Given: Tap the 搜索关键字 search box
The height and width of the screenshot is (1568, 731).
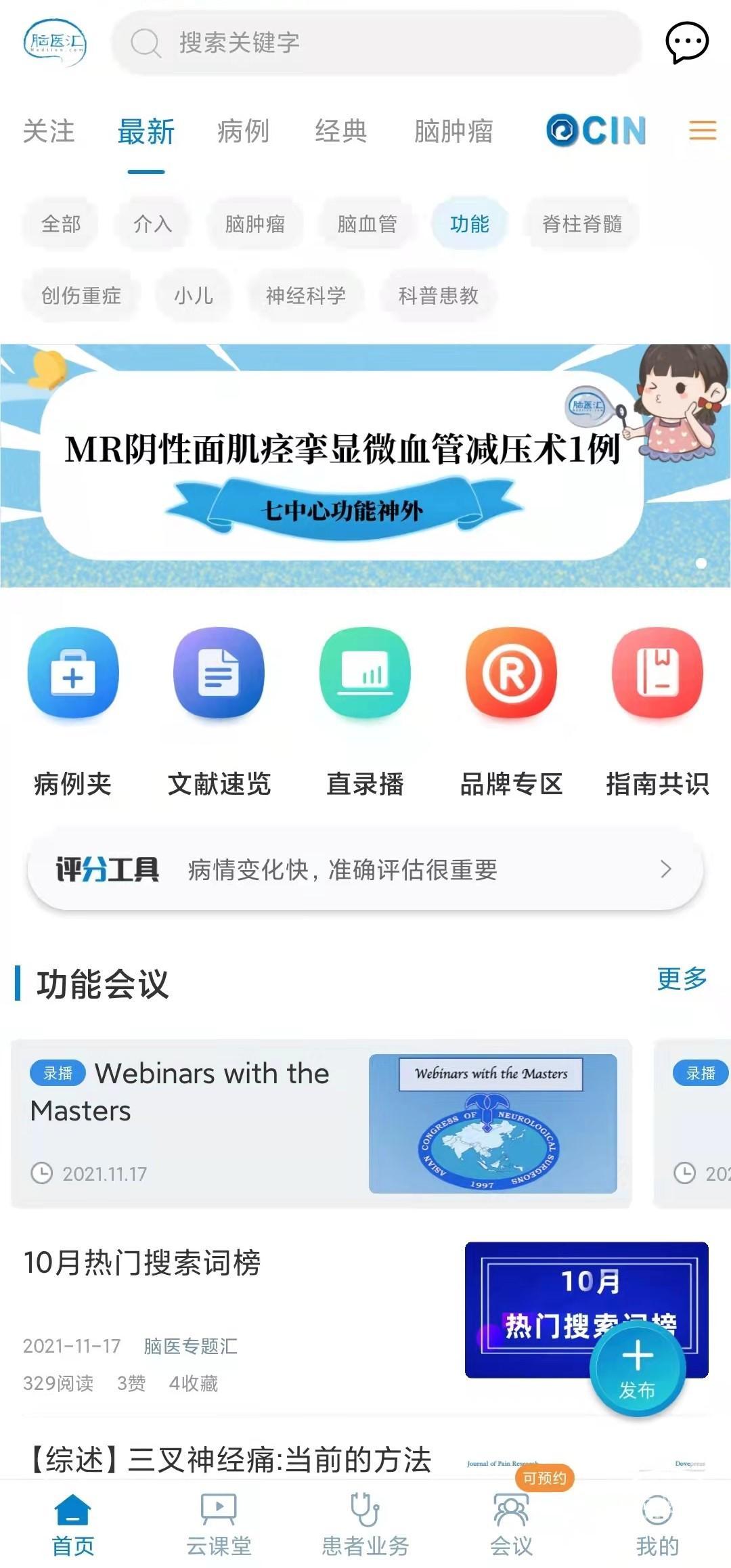Looking at the screenshot, I should [376, 43].
